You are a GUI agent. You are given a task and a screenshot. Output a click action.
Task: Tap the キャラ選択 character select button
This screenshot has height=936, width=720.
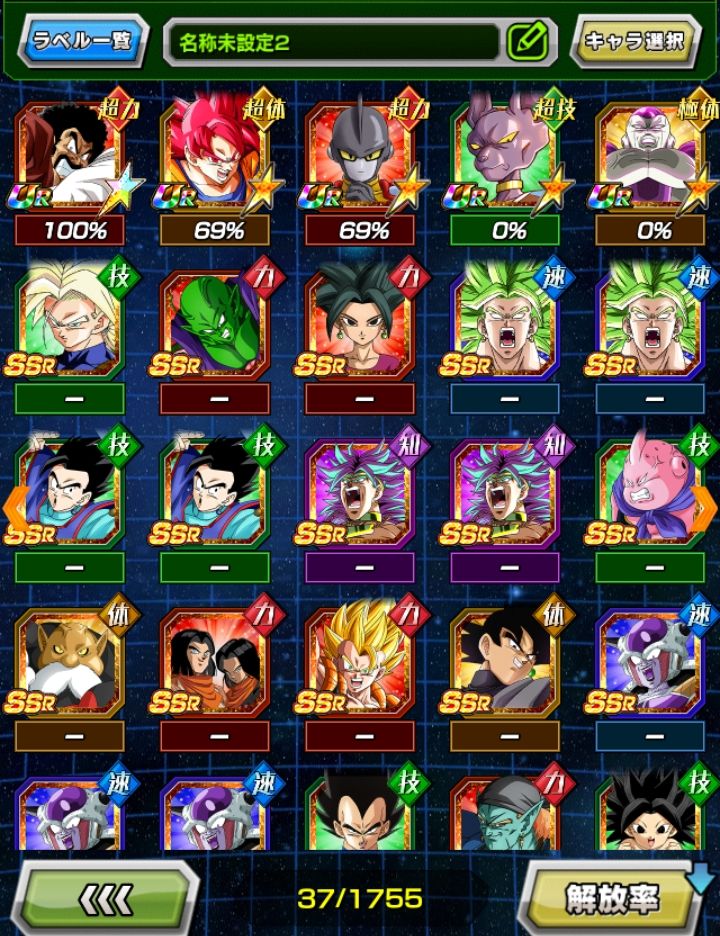(635, 41)
